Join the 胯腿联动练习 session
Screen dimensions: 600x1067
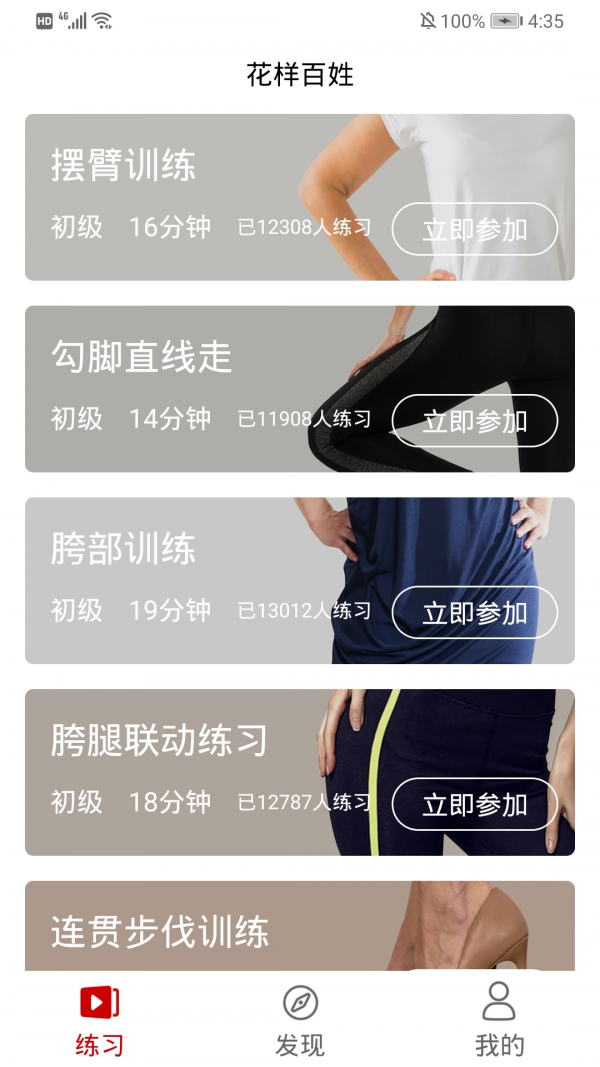click(x=474, y=805)
